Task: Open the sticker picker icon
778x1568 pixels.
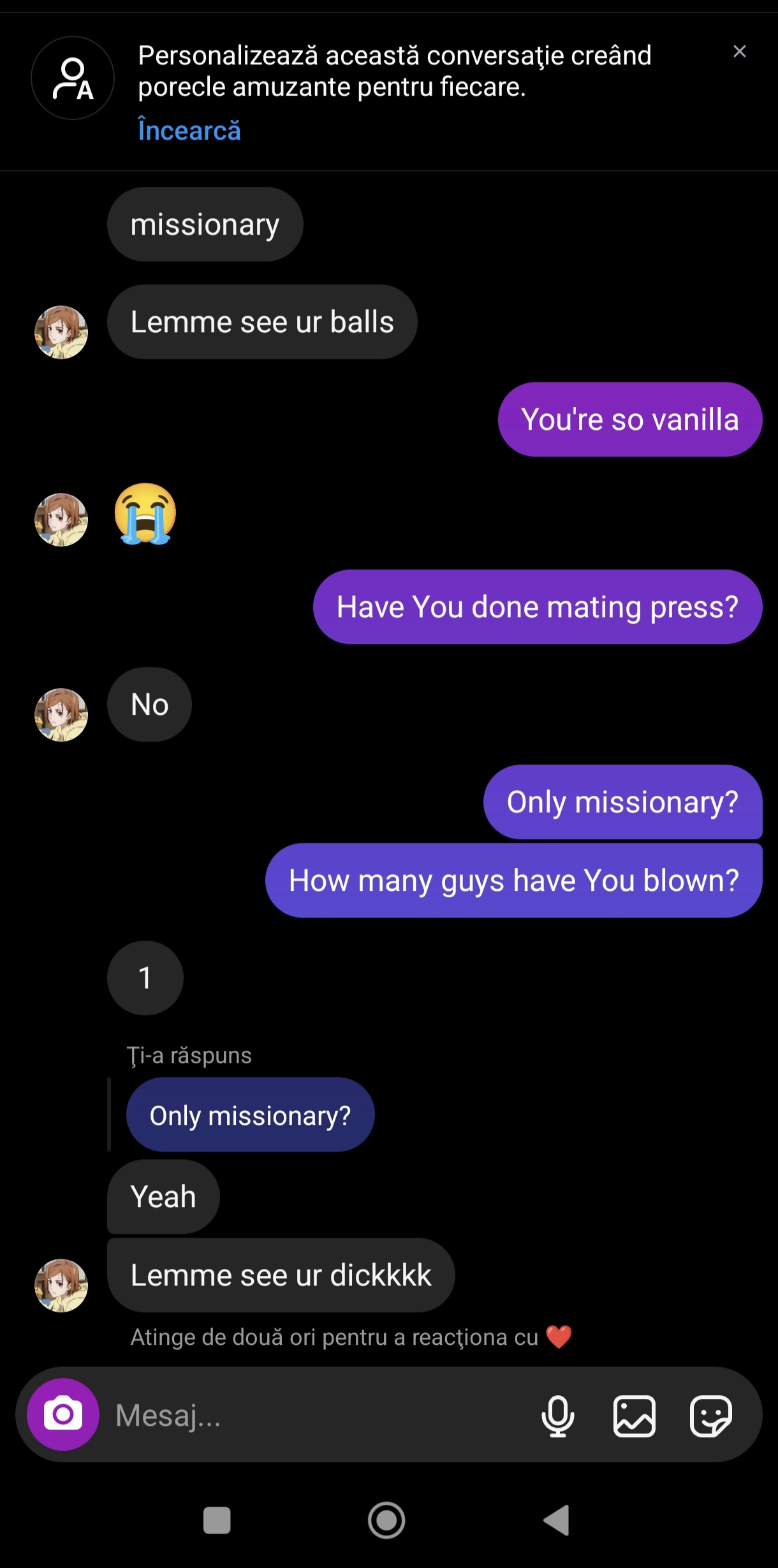Action: (710, 1416)
